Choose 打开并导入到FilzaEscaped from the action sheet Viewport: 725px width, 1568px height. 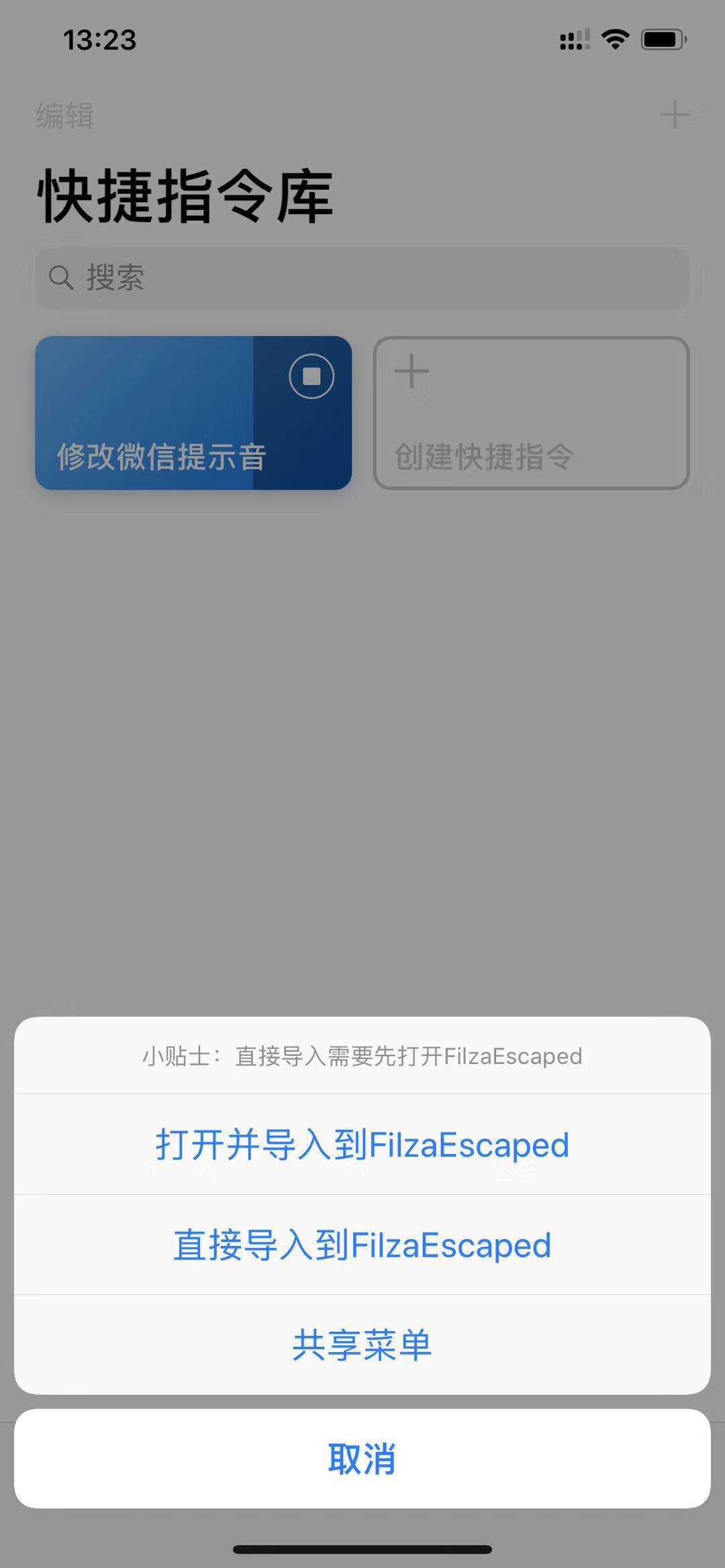(x=362, y=1145)
